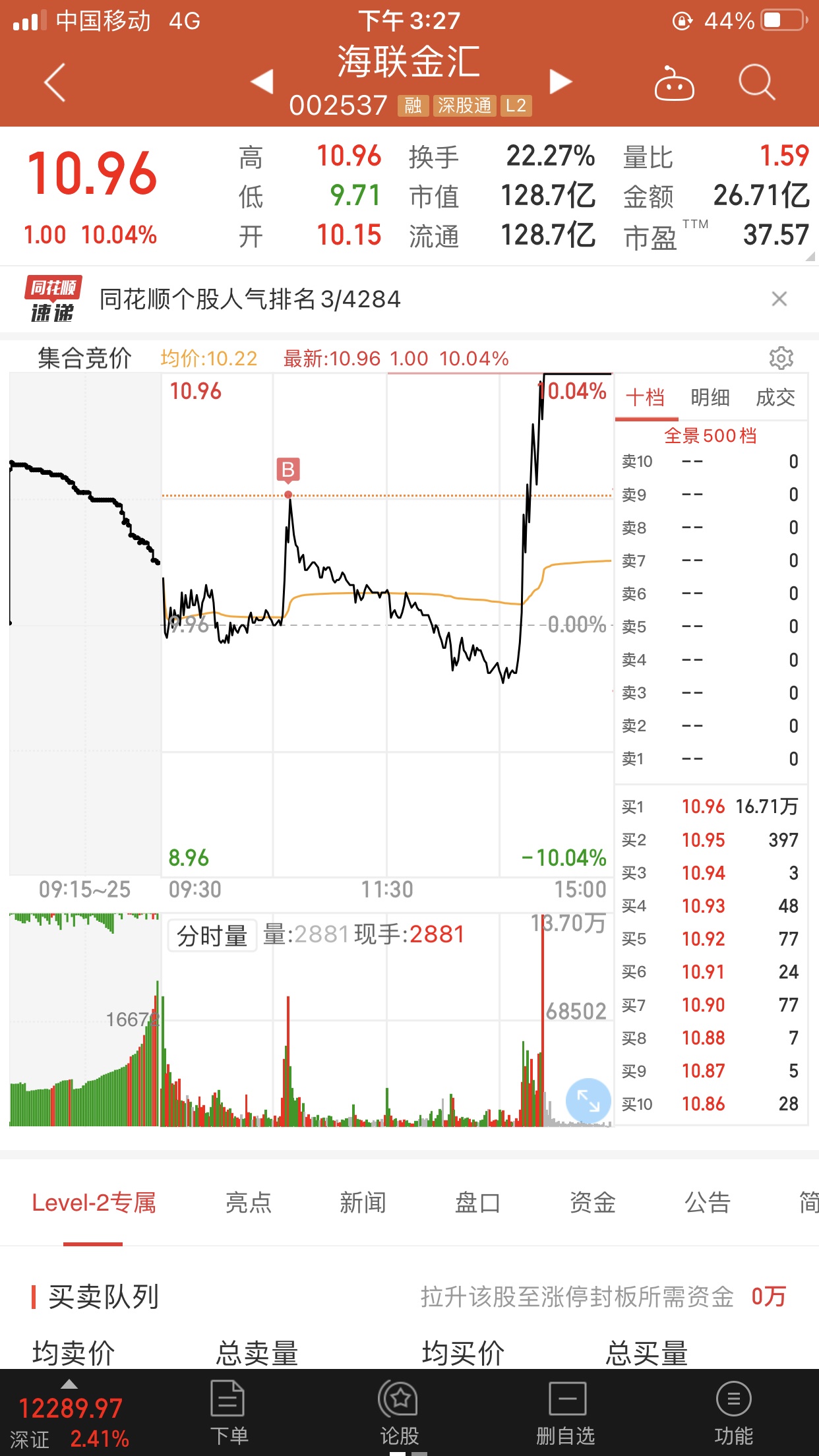The image size is (819, 1456).
Task: Switch to the next stock
Action: pyautogui.click(x=561, y=82)
